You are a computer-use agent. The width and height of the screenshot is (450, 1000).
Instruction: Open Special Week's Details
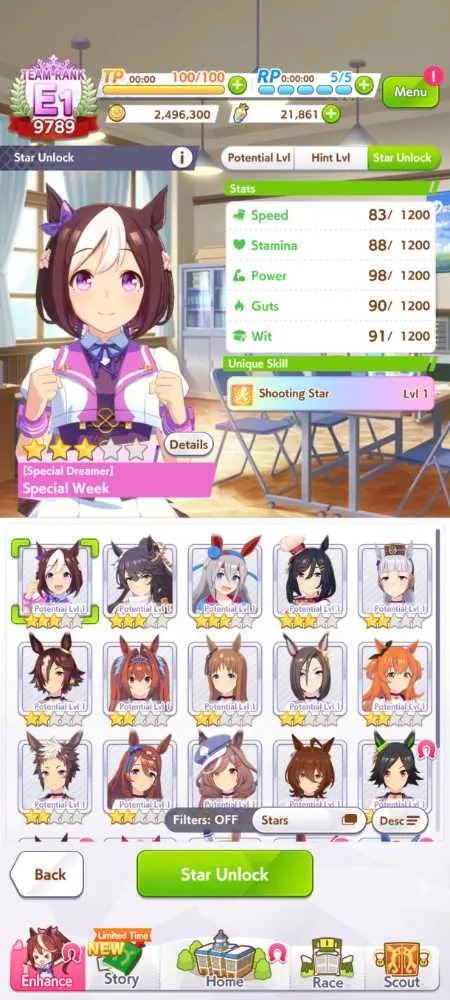[x=188, y=445]
